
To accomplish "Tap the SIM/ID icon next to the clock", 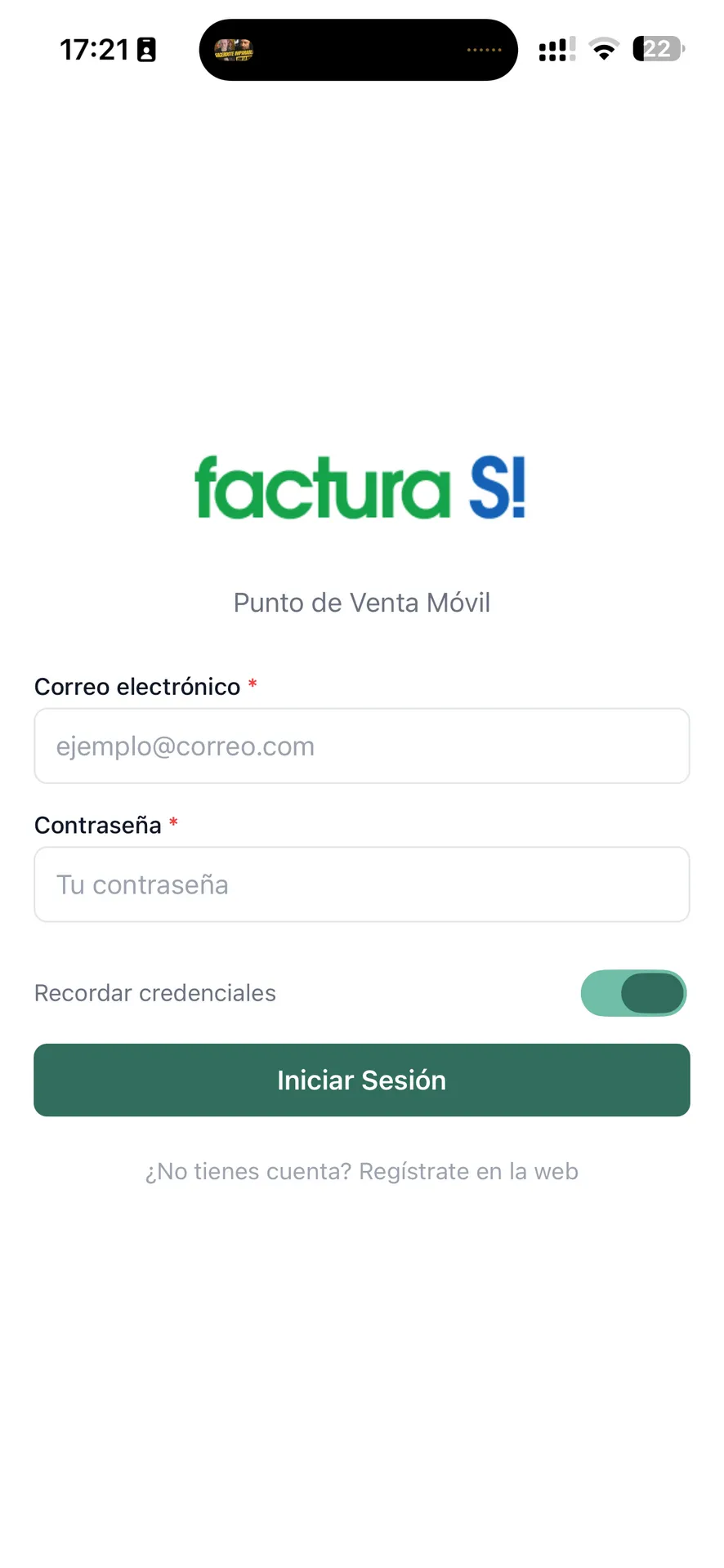I will pos(145,50).
